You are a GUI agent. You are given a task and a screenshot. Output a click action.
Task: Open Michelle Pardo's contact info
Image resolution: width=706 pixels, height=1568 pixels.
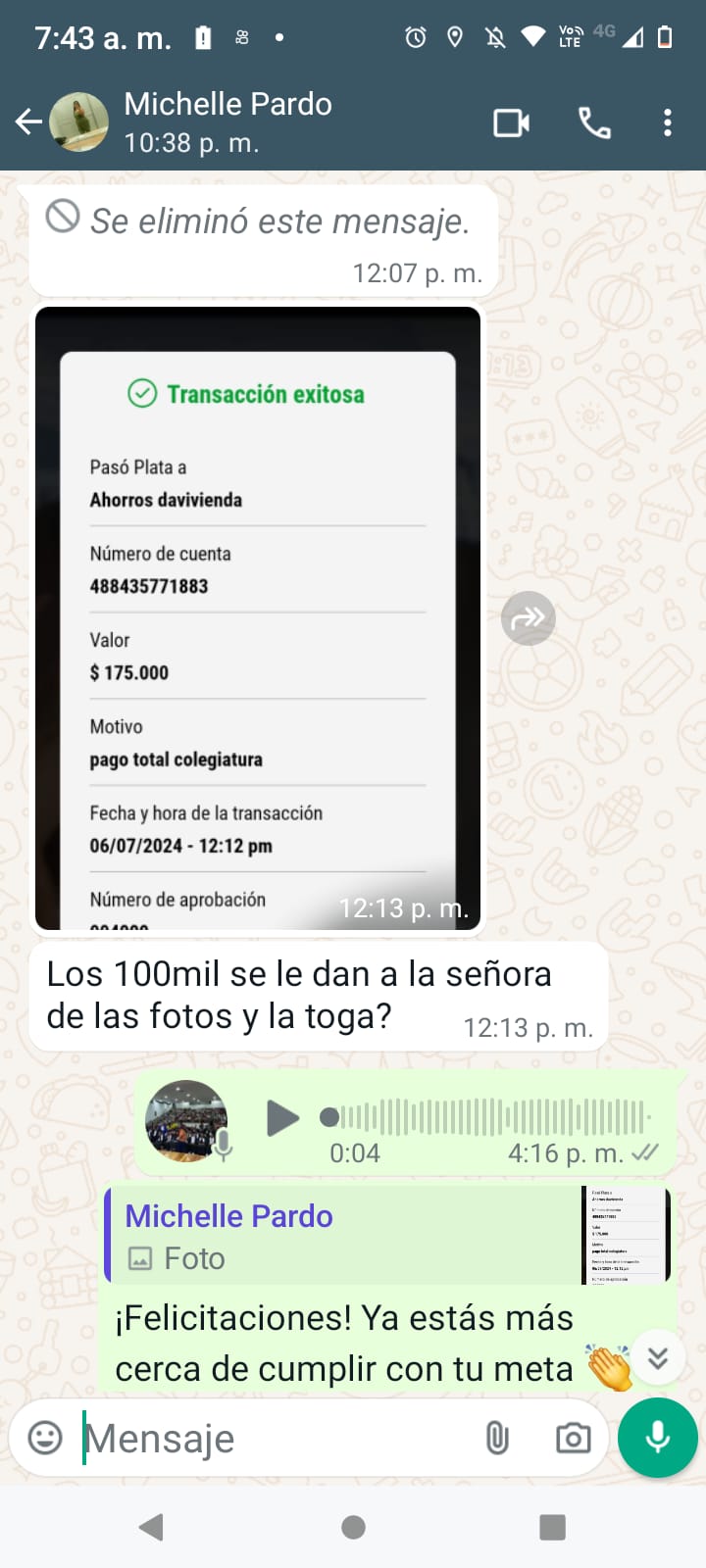pos(227,122)
